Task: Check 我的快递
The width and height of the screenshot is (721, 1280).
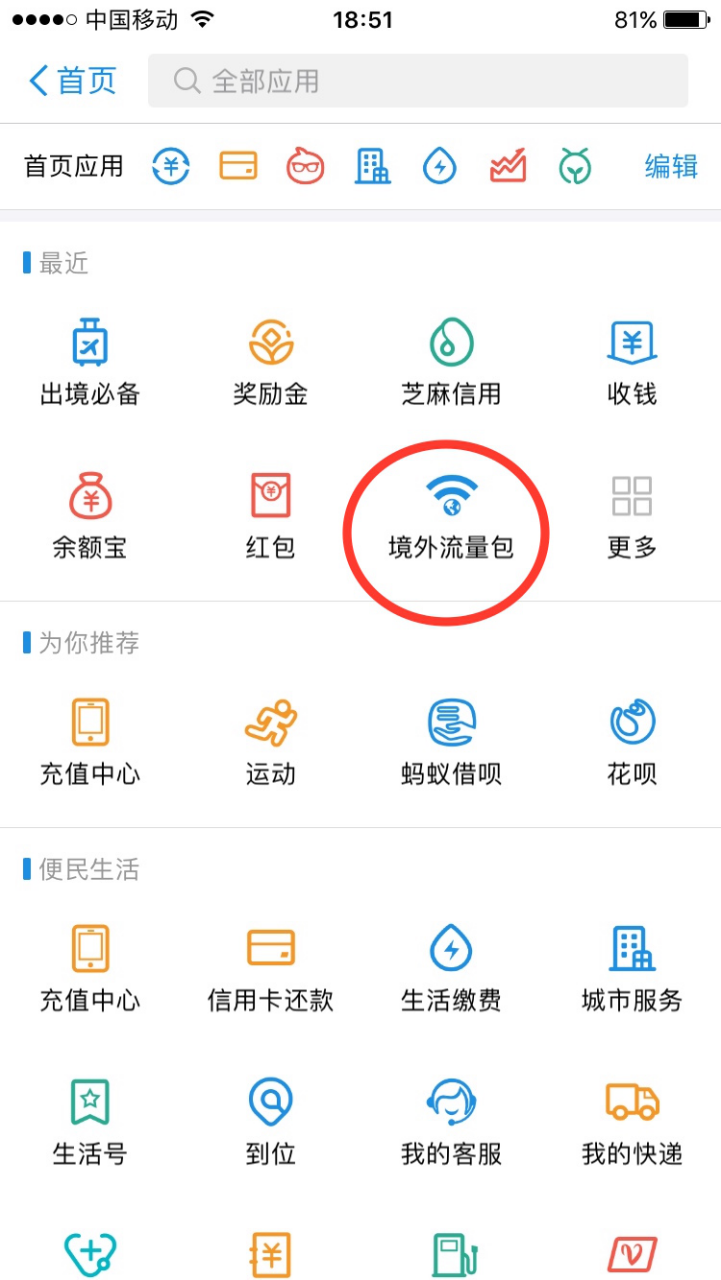Action: (632, 1122)
